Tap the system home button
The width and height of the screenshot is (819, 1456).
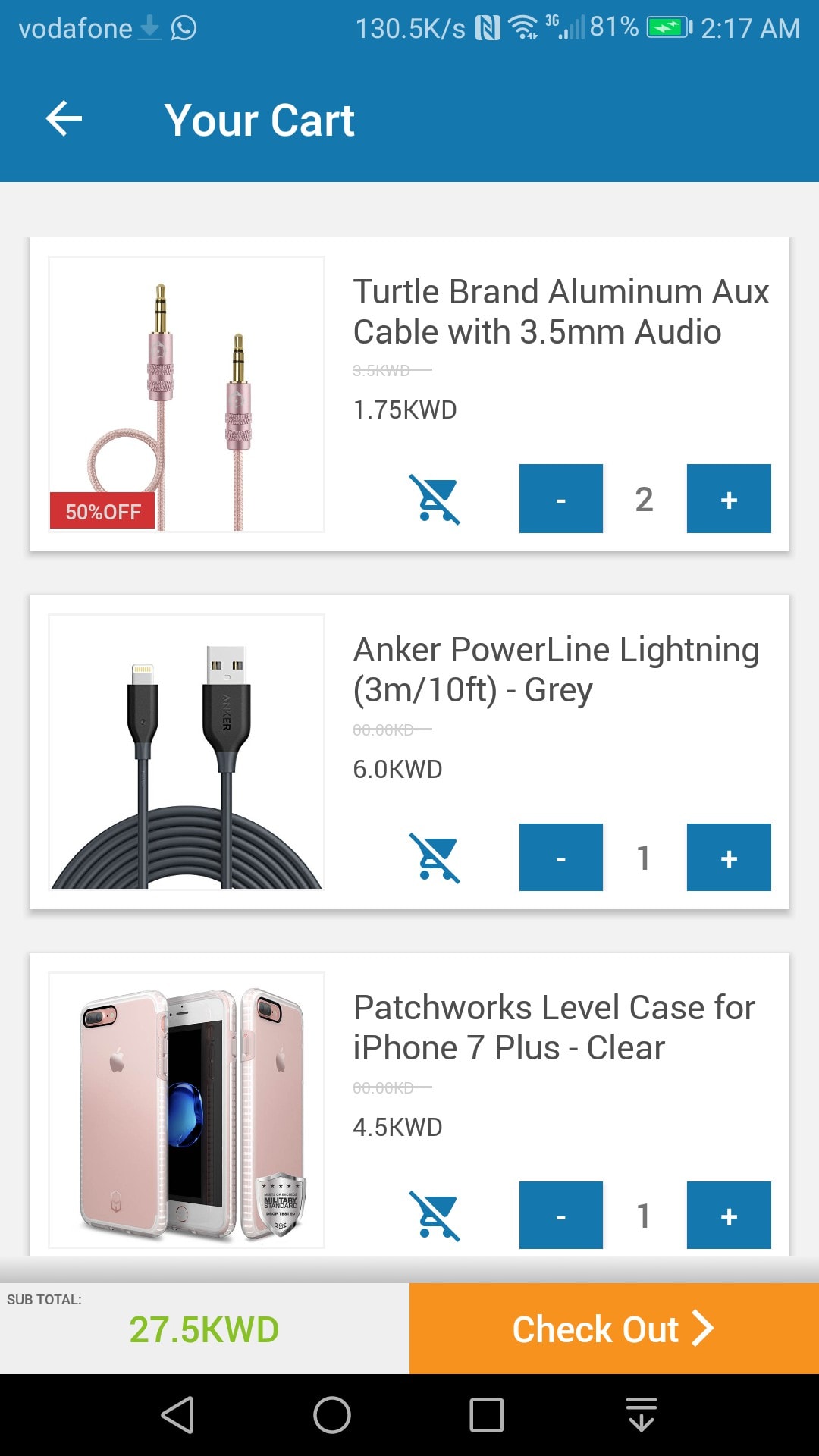[x=332, y=1415]
